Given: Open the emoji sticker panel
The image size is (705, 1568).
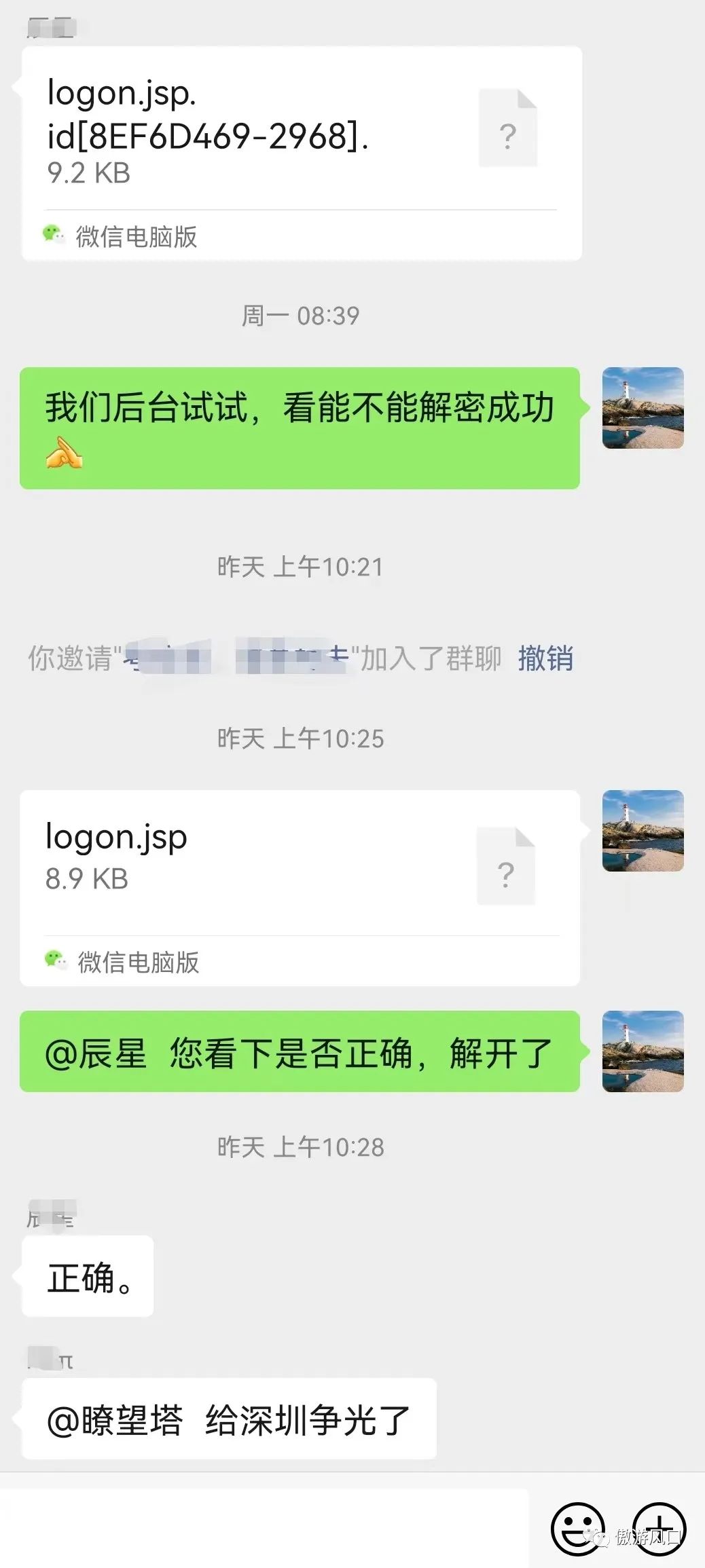Looking at the screenshot, I should 577,1529.
